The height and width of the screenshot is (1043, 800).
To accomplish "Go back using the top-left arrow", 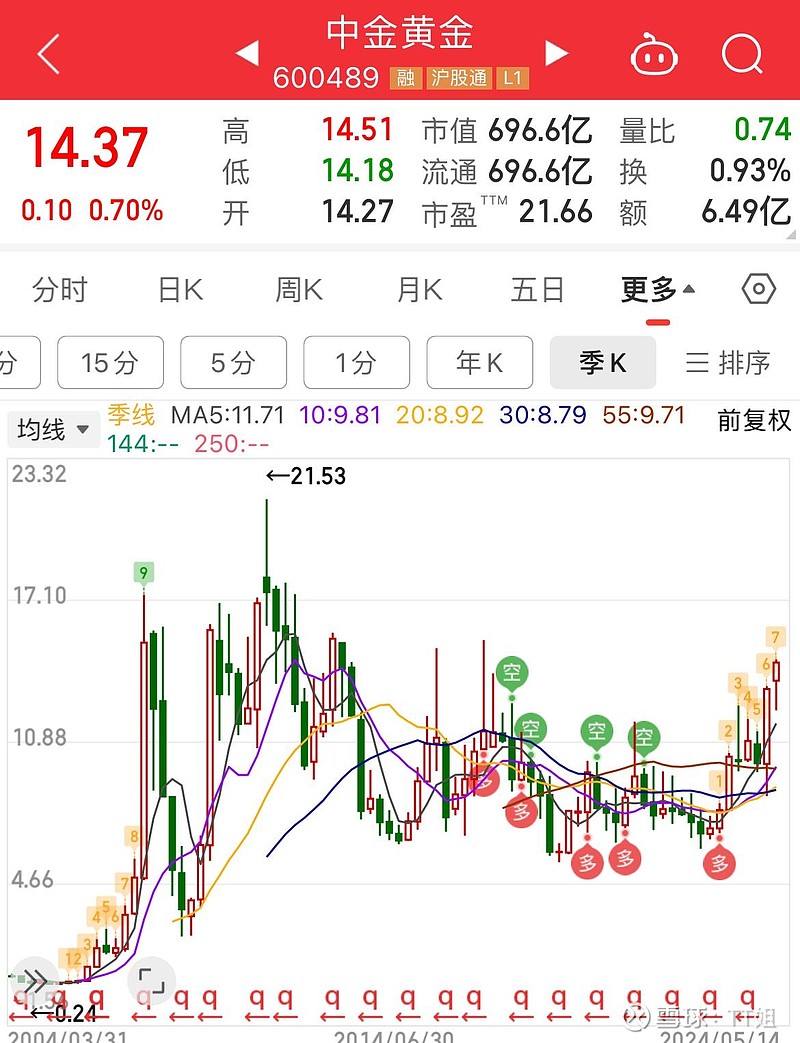I will tap(48, 54).
